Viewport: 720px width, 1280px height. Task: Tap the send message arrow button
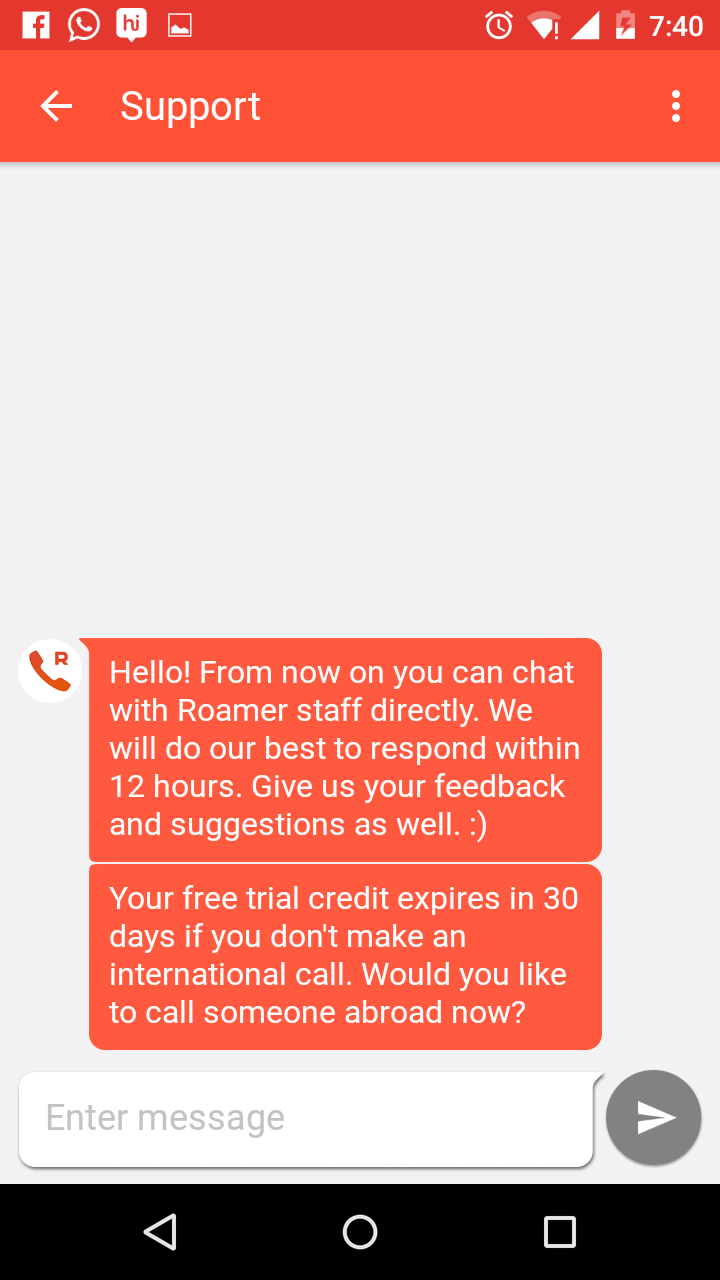click(654, 1118)
